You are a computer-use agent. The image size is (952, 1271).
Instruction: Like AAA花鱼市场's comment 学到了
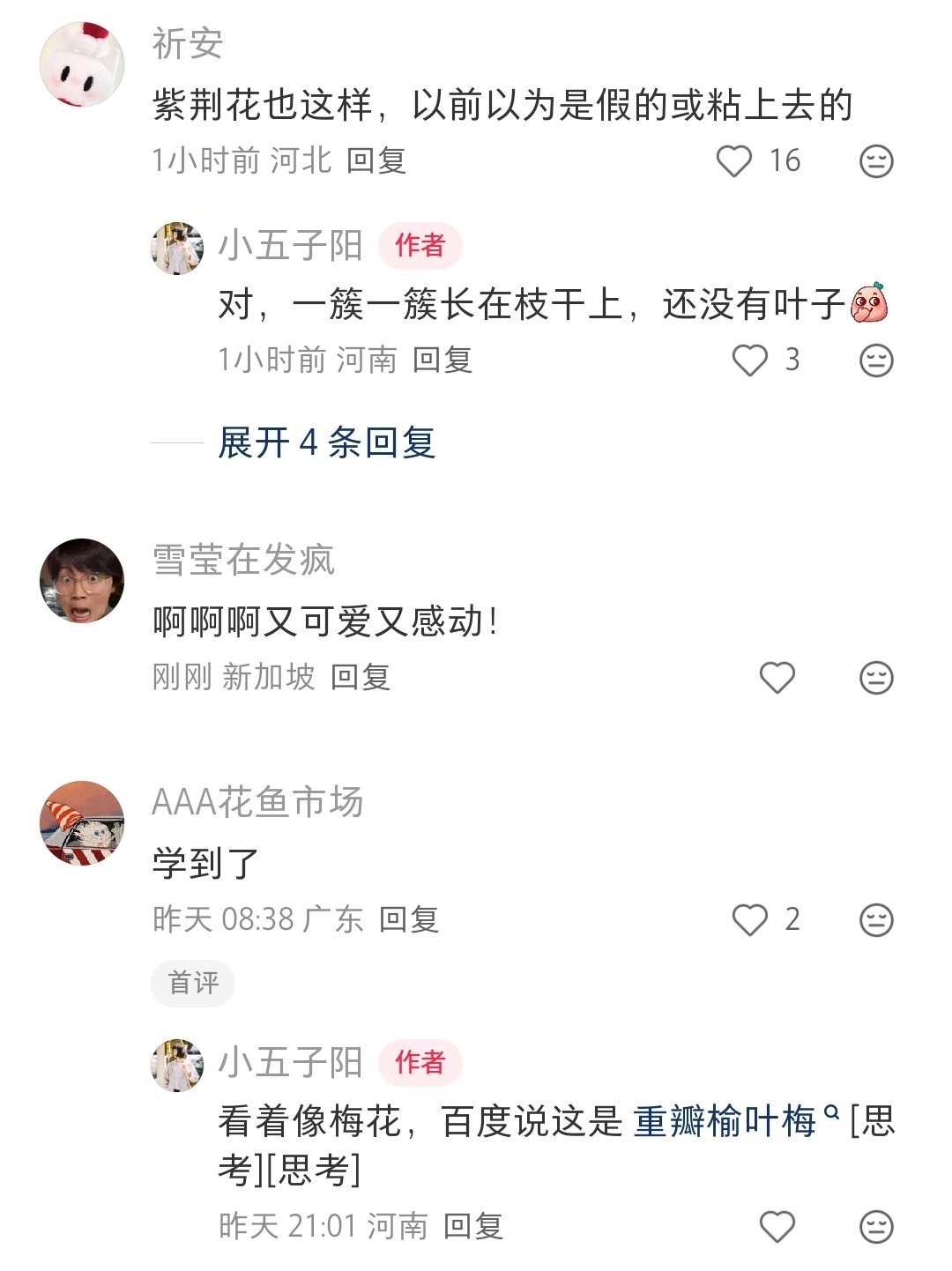pos(750,920)
